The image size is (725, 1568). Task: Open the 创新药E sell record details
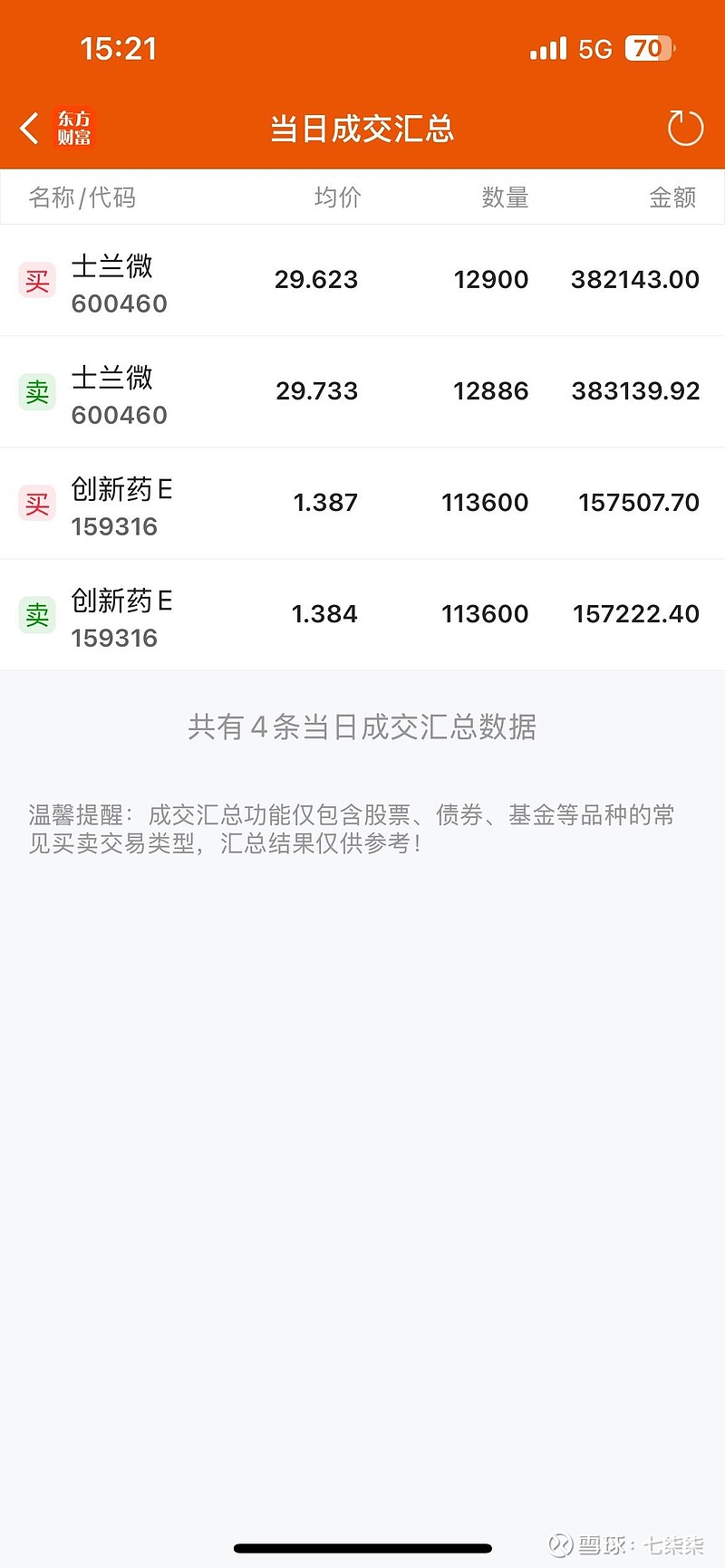tap(362, 614)
